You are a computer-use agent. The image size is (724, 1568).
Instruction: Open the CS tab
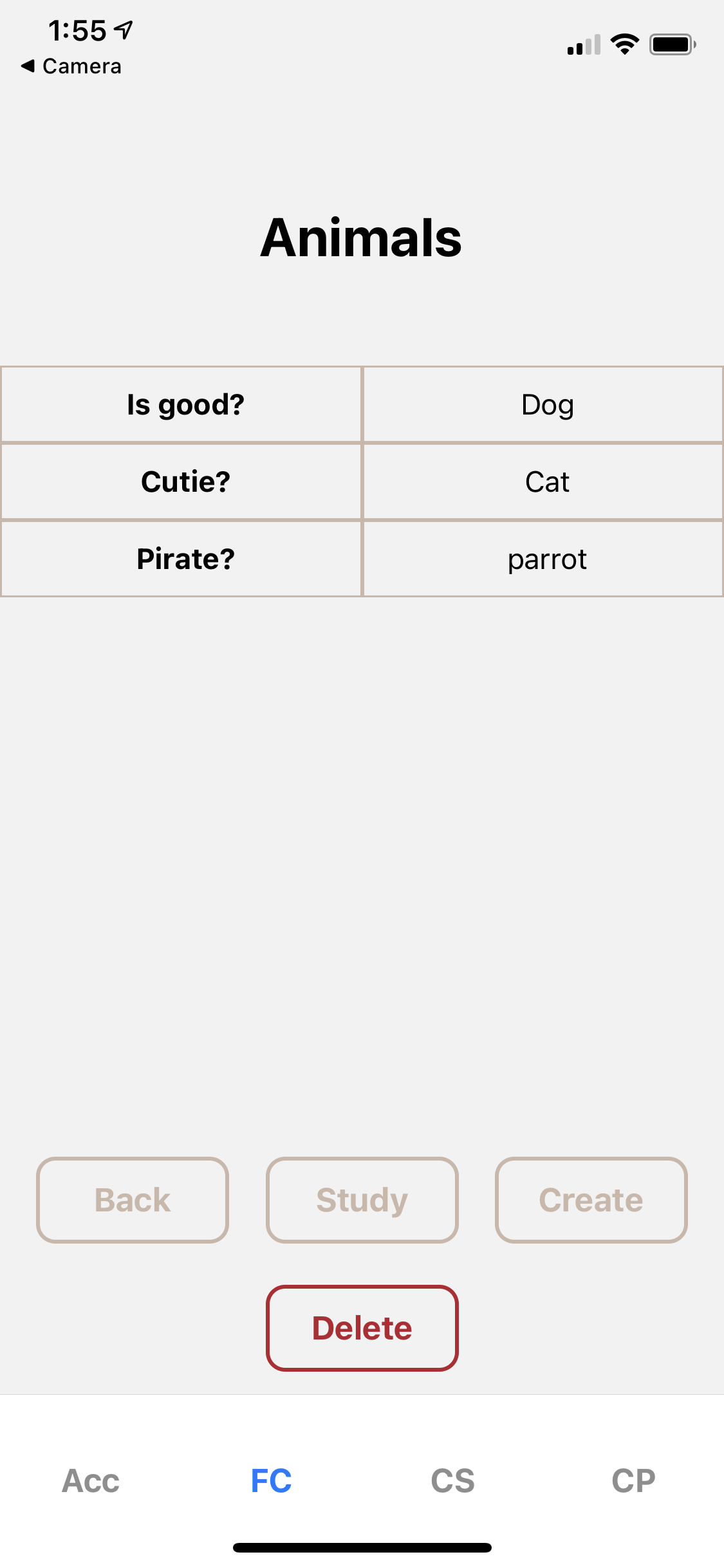(452, 1480)
